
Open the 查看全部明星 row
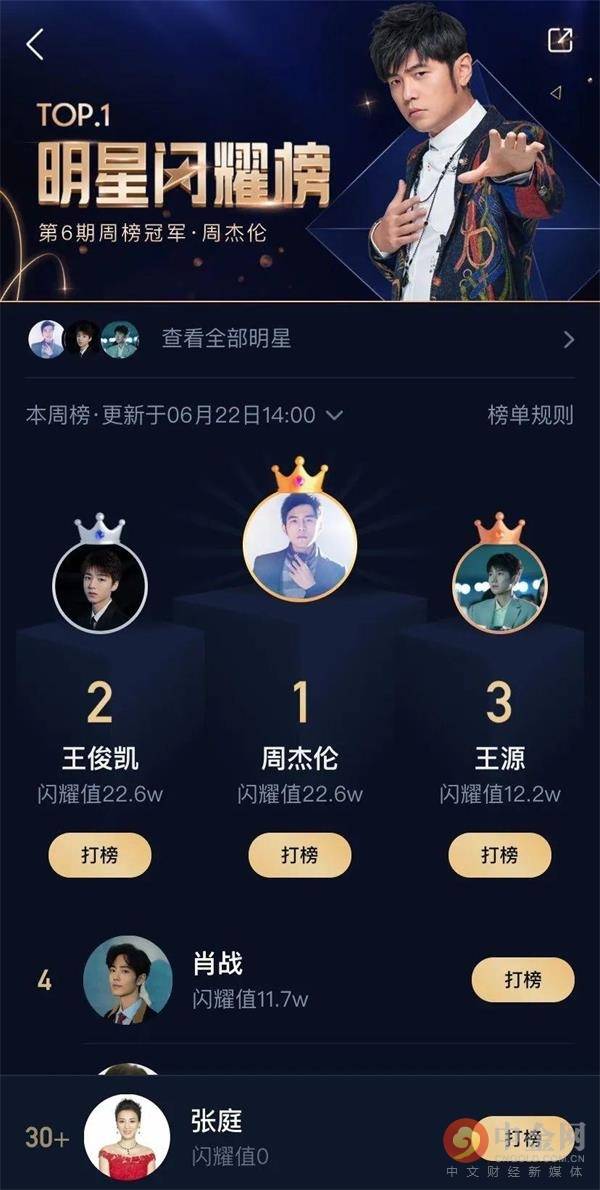coord(300,339)
